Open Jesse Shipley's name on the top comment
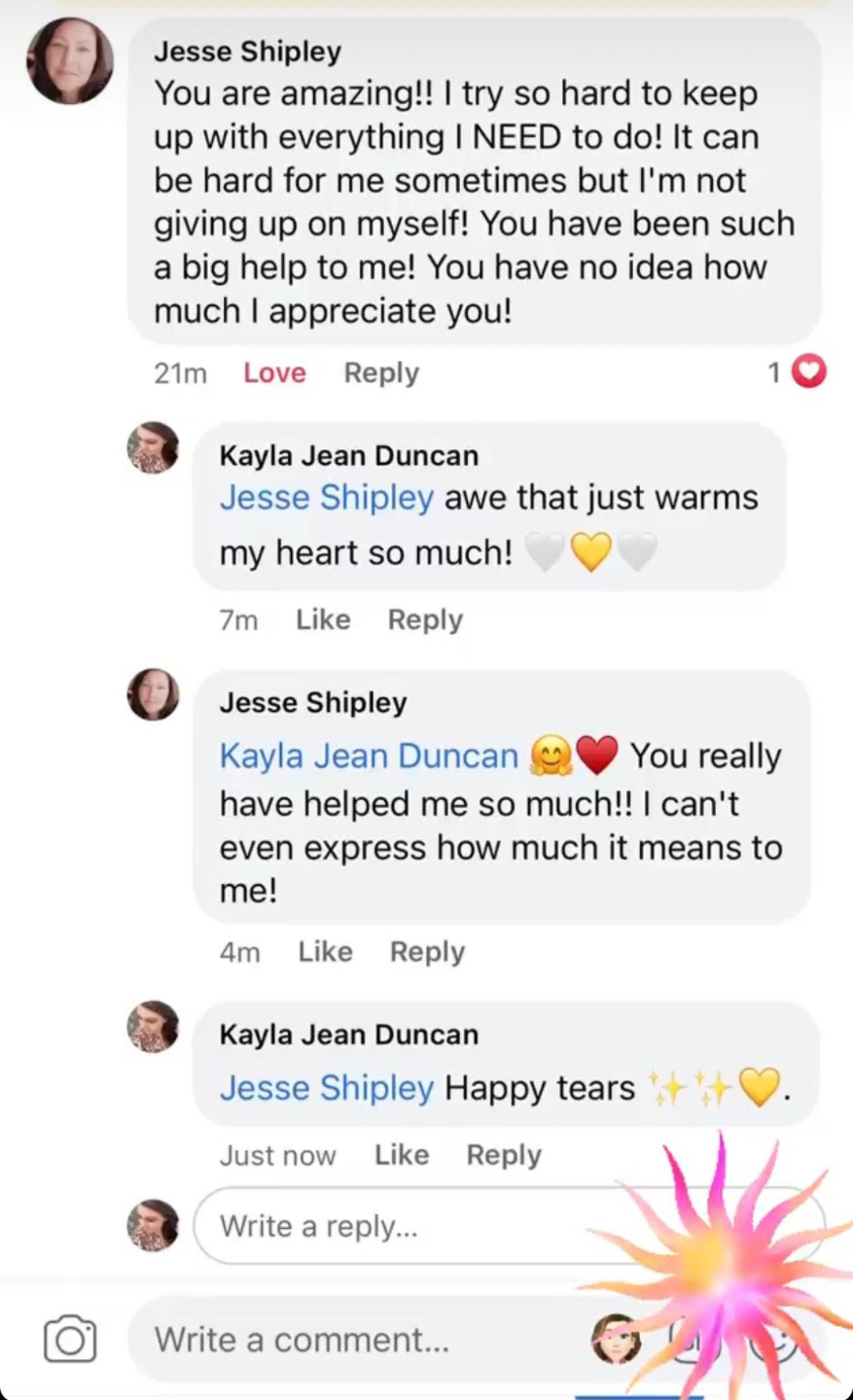This screenshot has width=853, height=1400. coord(247,52)
